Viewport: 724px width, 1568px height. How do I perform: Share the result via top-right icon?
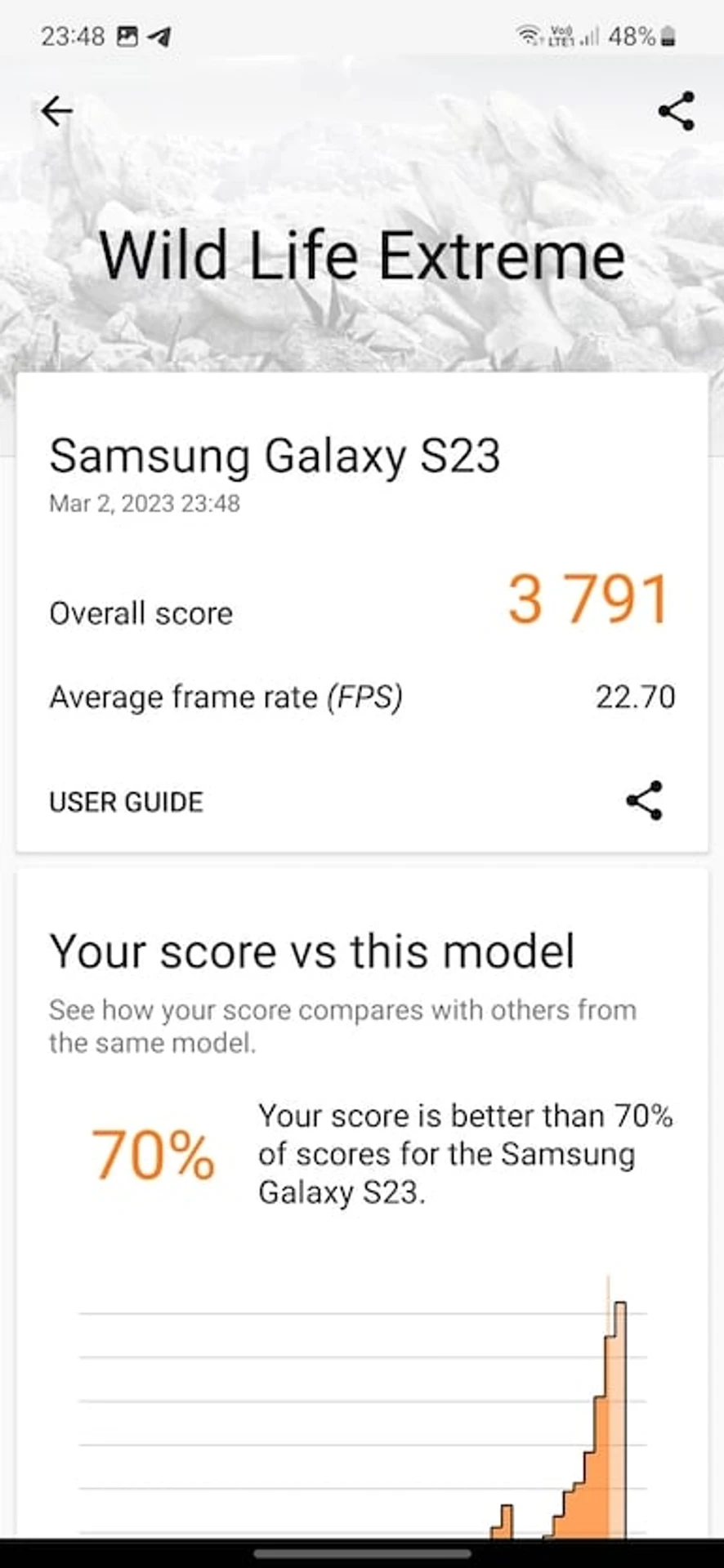coord(676,111)
